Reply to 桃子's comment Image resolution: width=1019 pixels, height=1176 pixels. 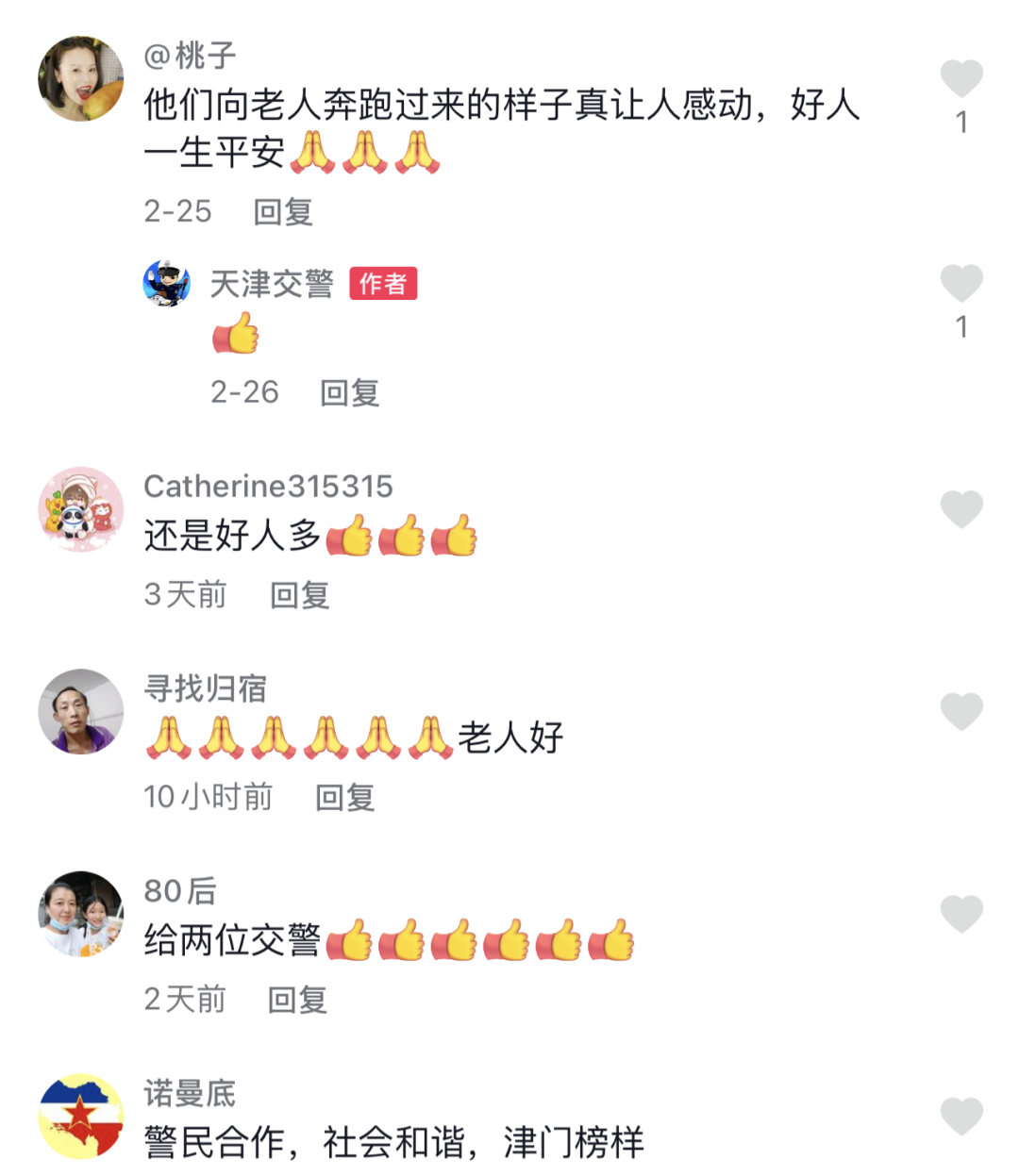282,211
